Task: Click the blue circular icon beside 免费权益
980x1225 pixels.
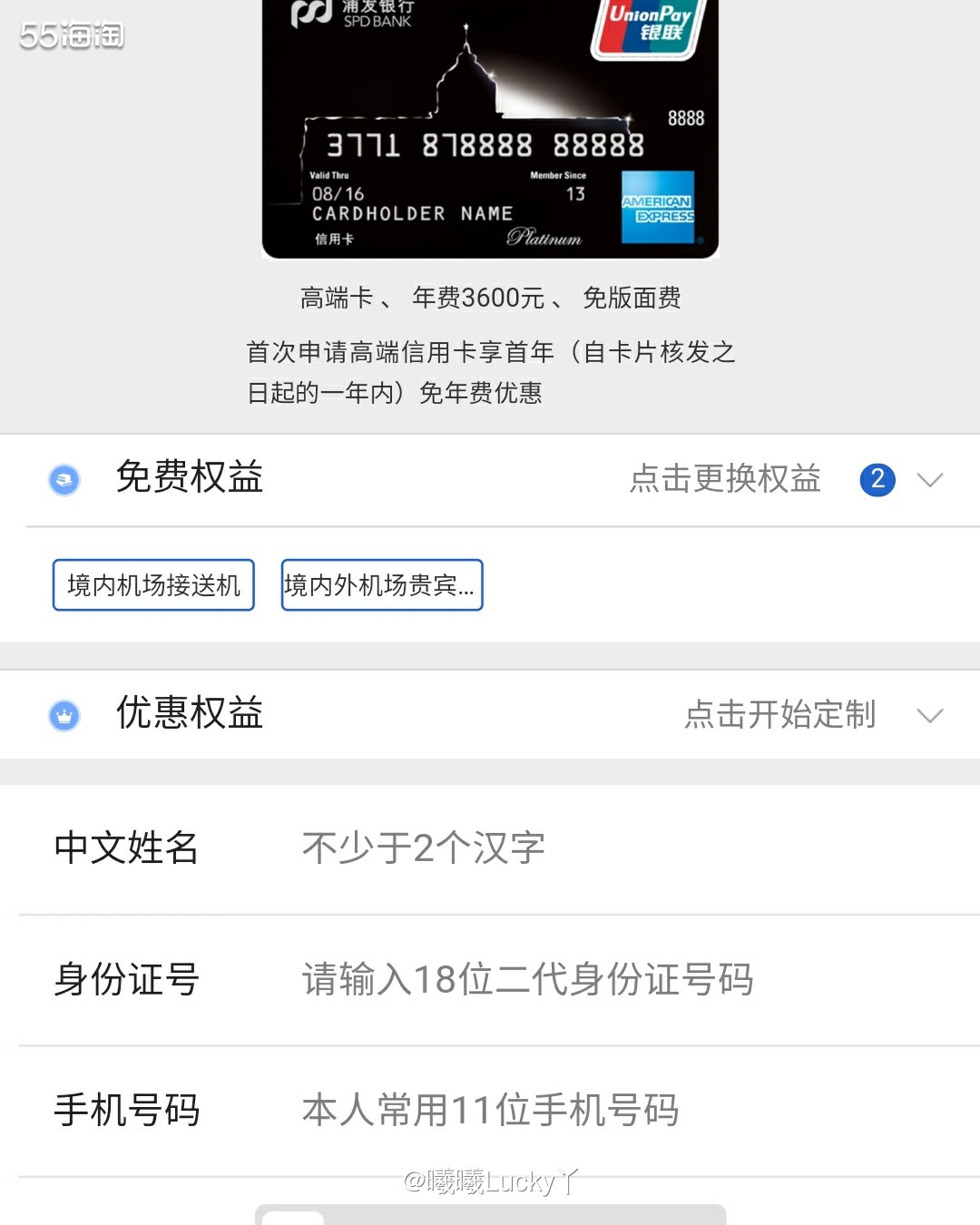Action: point(65,478)
